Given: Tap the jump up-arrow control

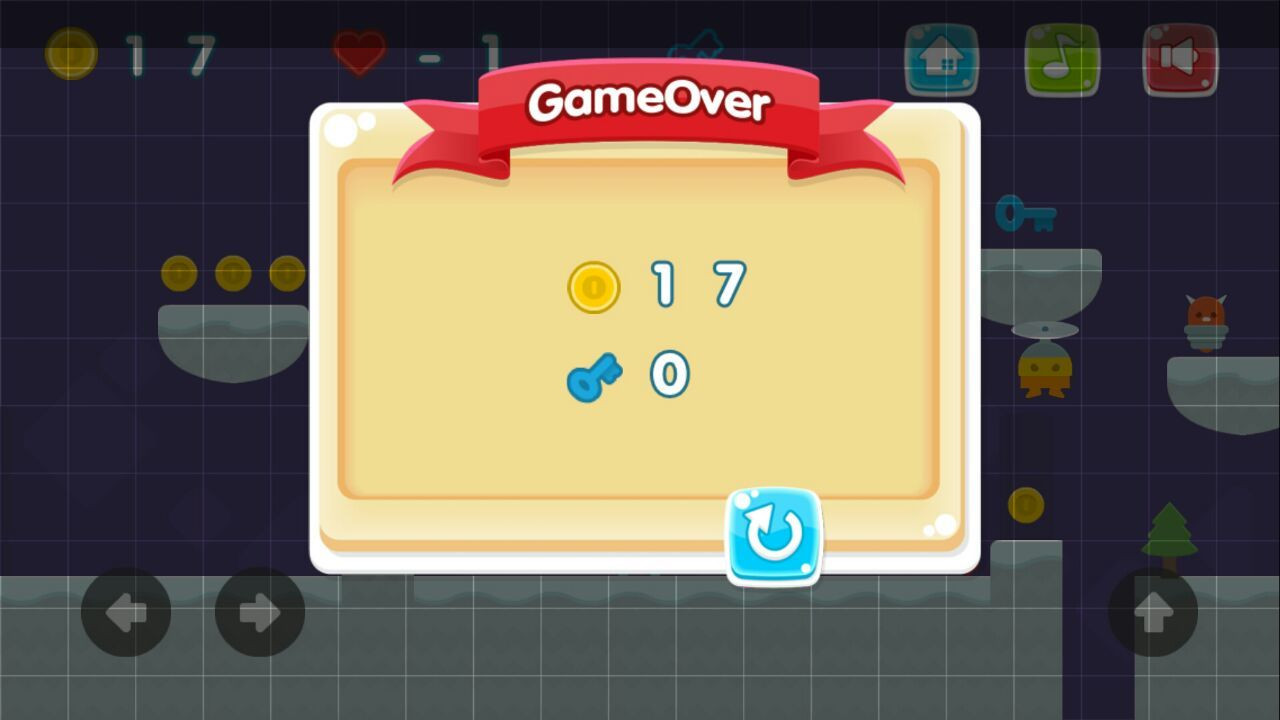Looking at the screenshot, I should (1152, 612).
